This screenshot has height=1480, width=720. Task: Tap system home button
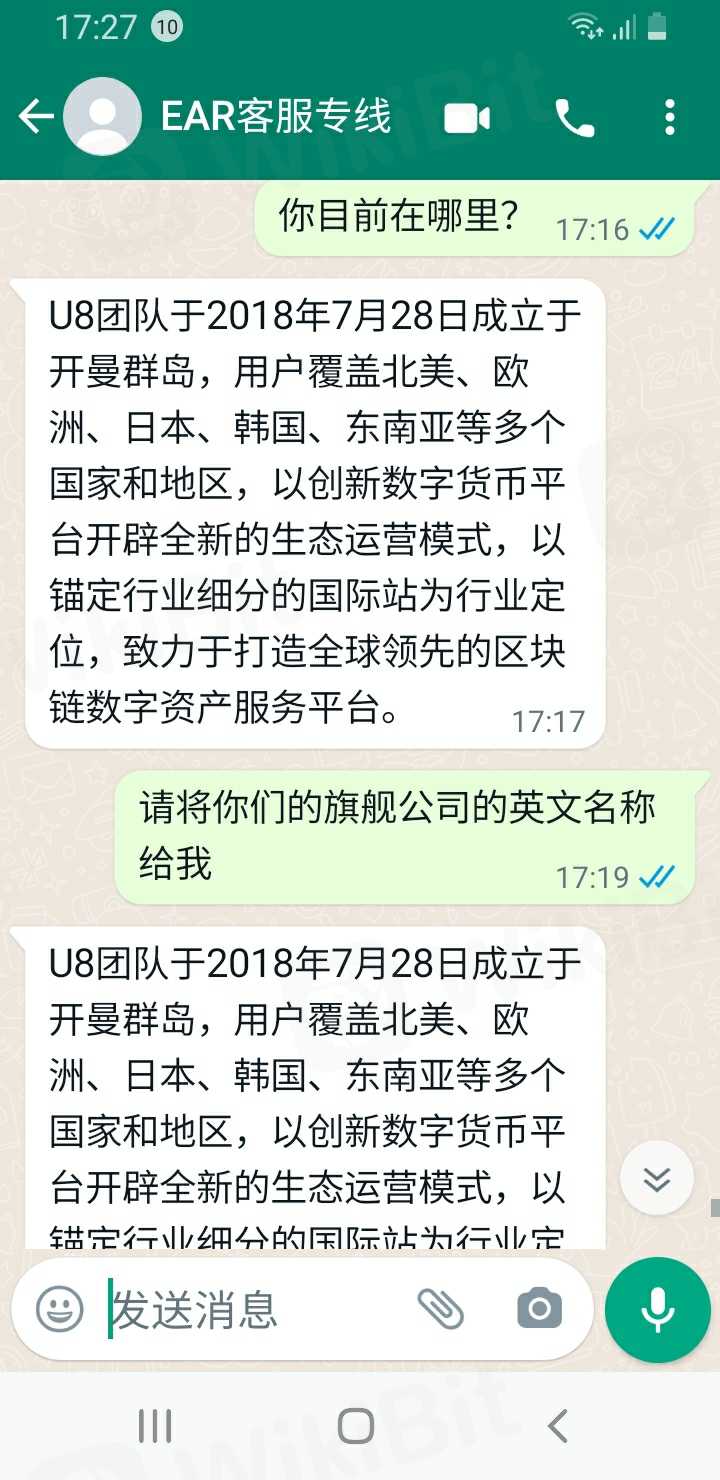356,1426
